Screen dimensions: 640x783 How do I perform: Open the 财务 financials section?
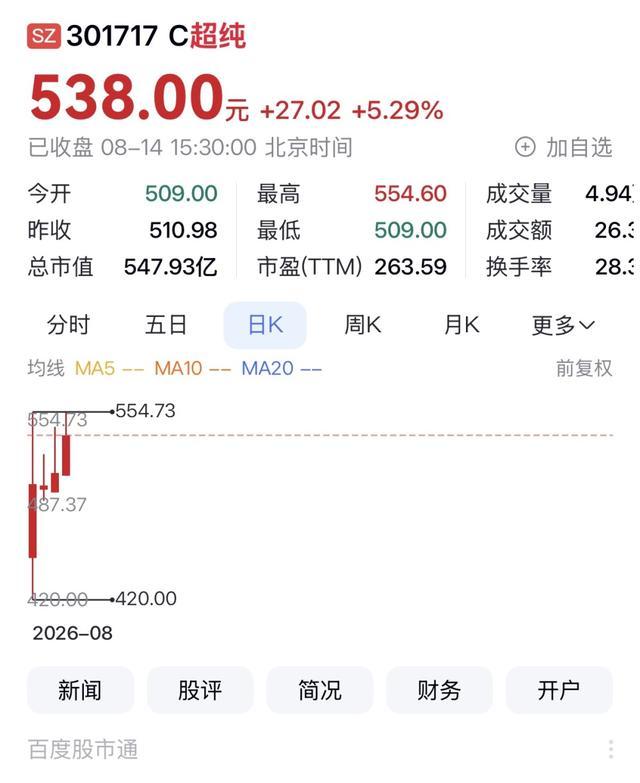439,690
